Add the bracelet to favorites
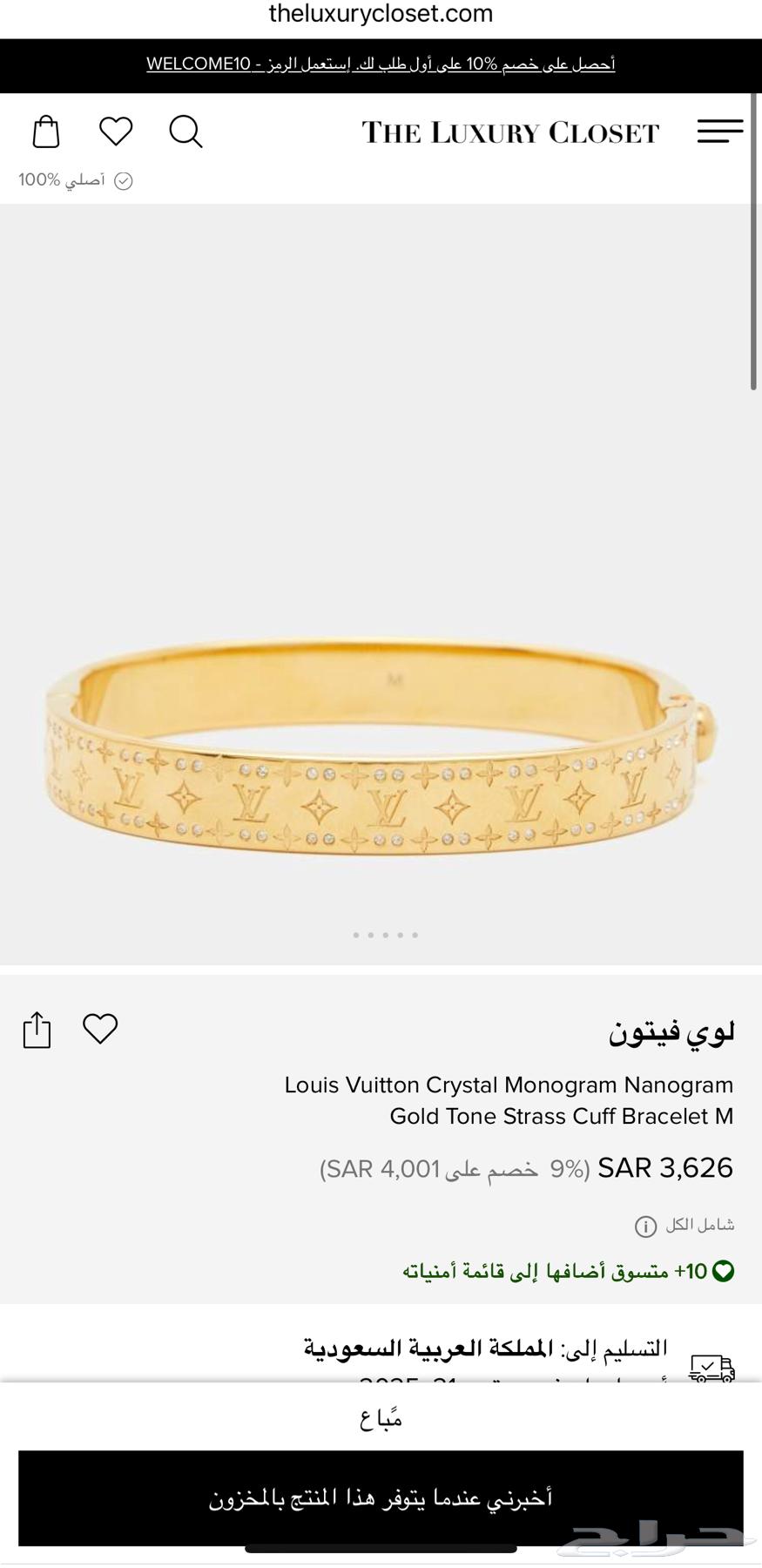 point(100,1028)
